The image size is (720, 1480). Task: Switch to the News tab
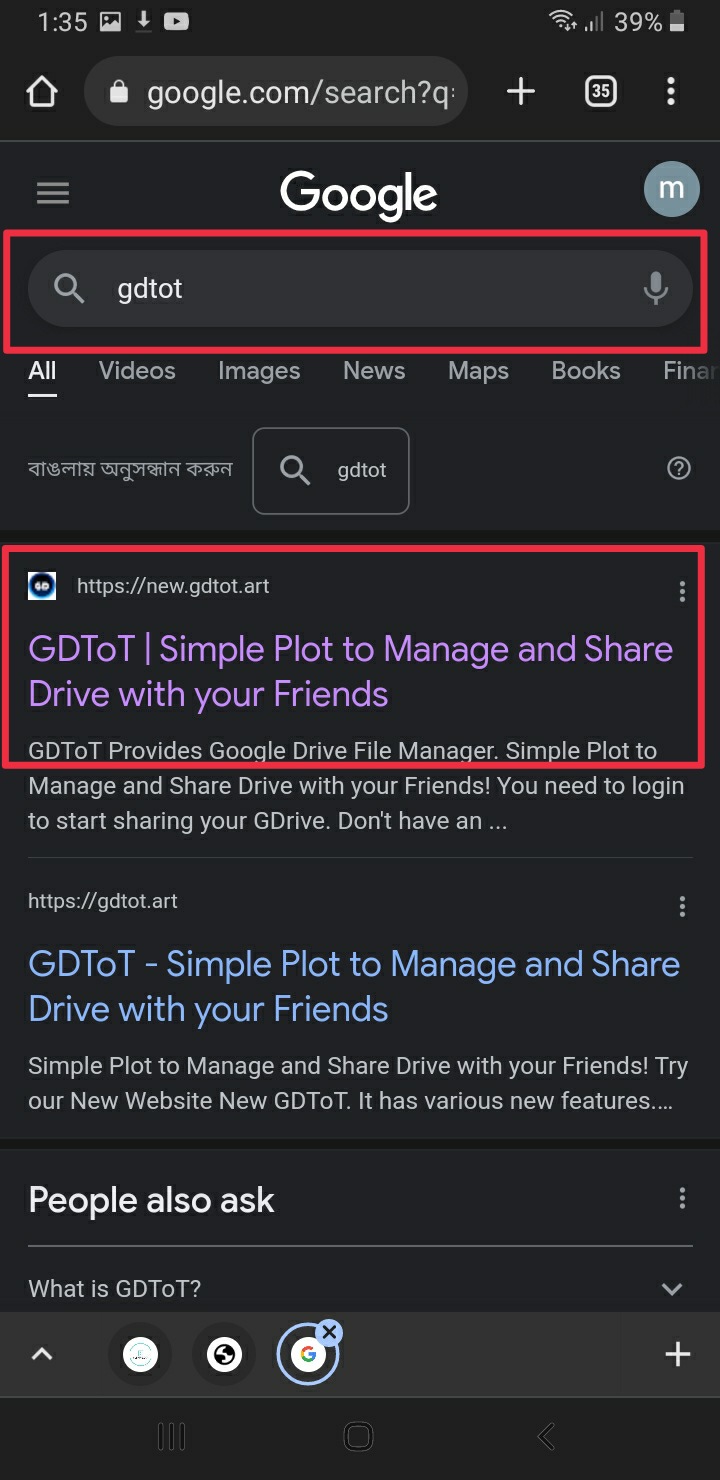coord(374,371)
